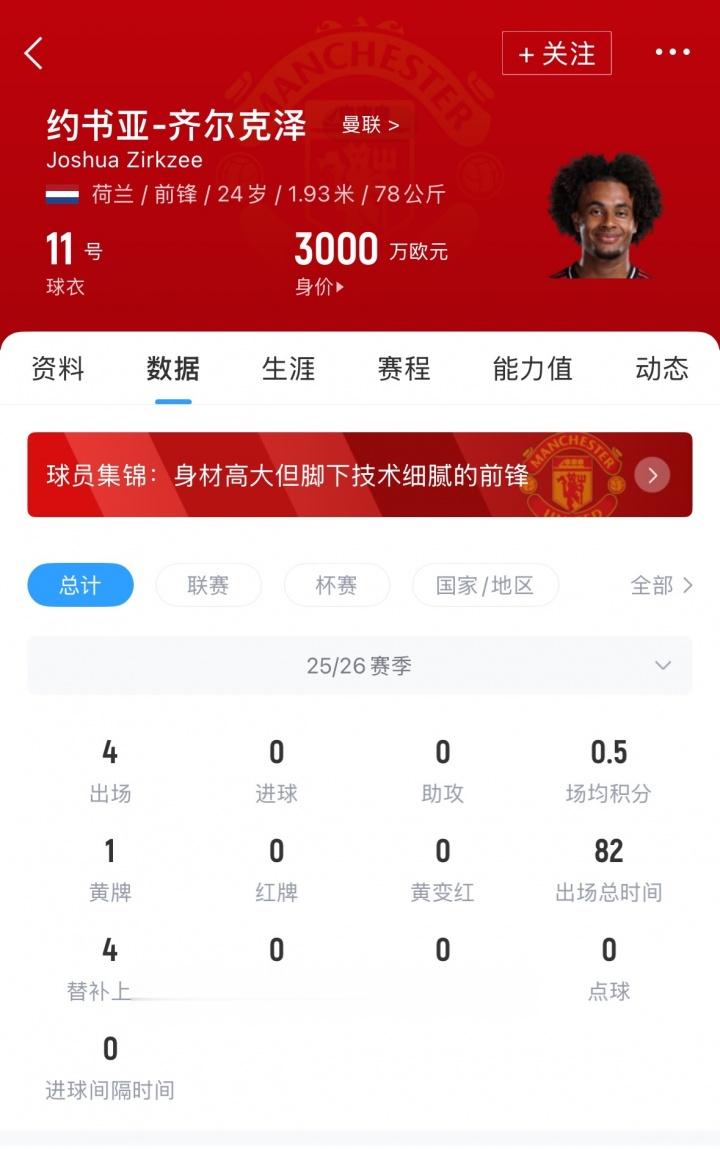Open the 球员集锦 highlights banner
The image size is (720, 1149).
tap(359, 475)
